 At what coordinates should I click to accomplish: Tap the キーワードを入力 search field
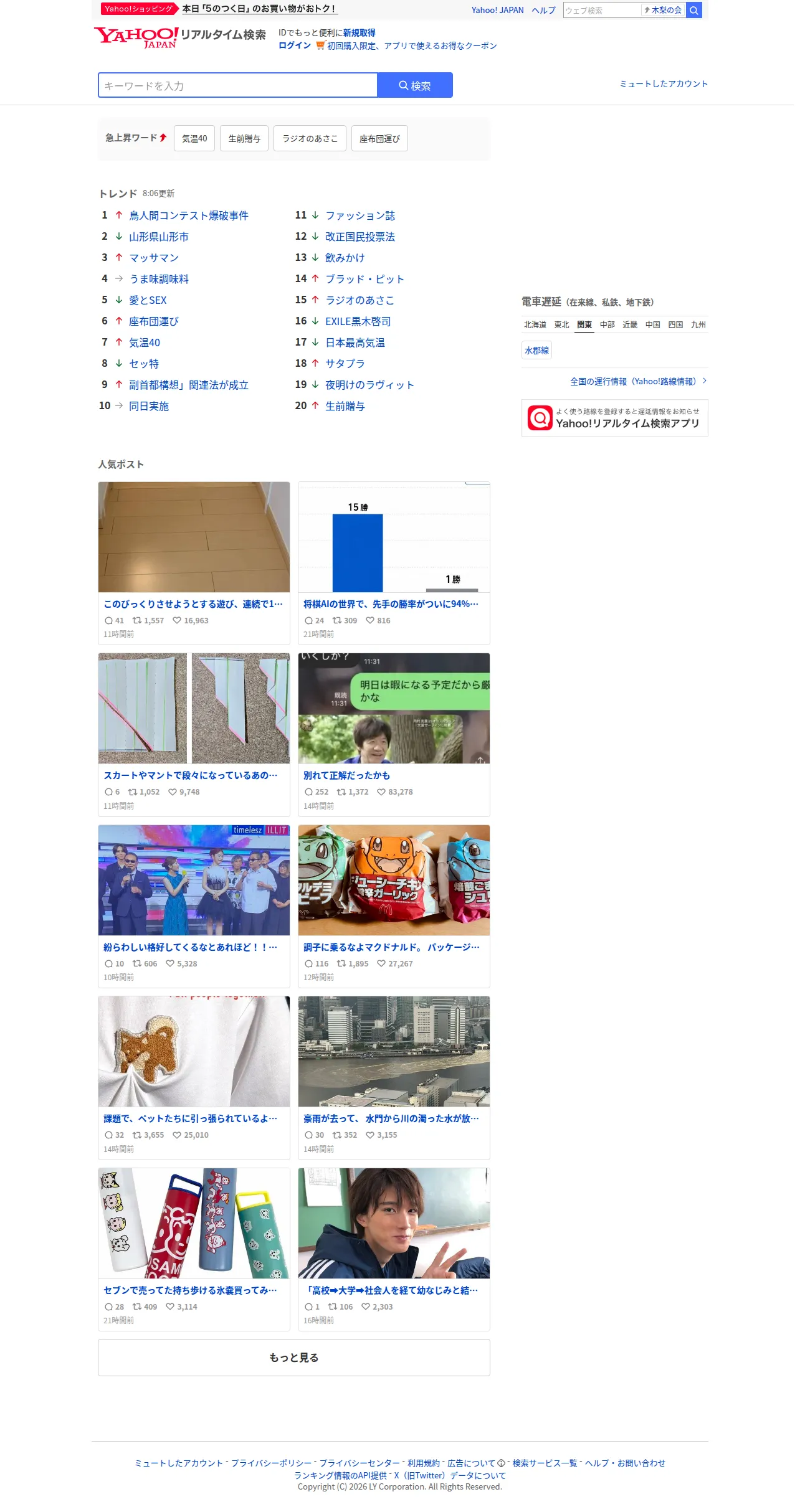coord(237,85)
